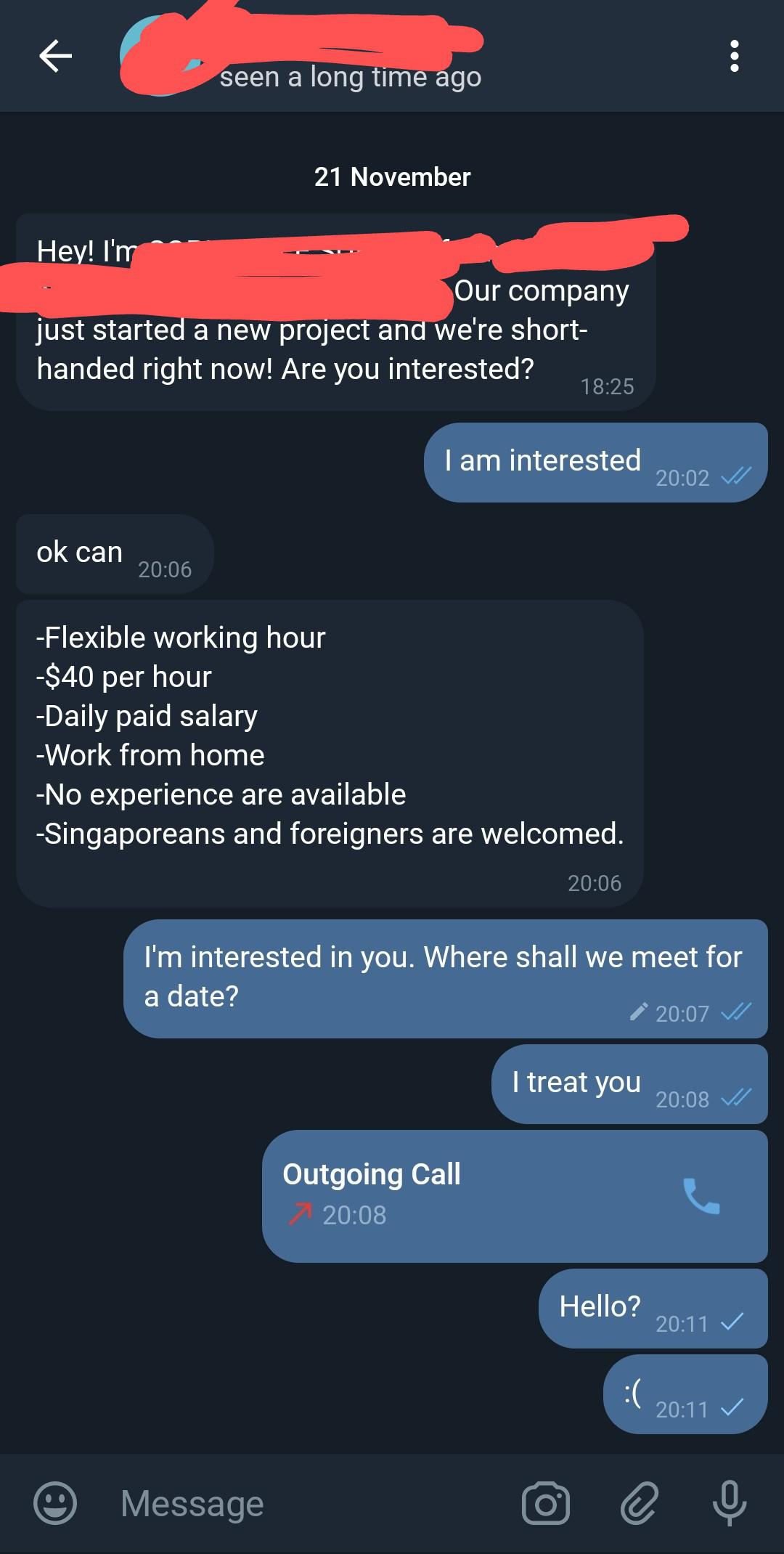Tap the microphone icon to record voice
Screen dimensions: 784x1554
[x=730, y=1503]
